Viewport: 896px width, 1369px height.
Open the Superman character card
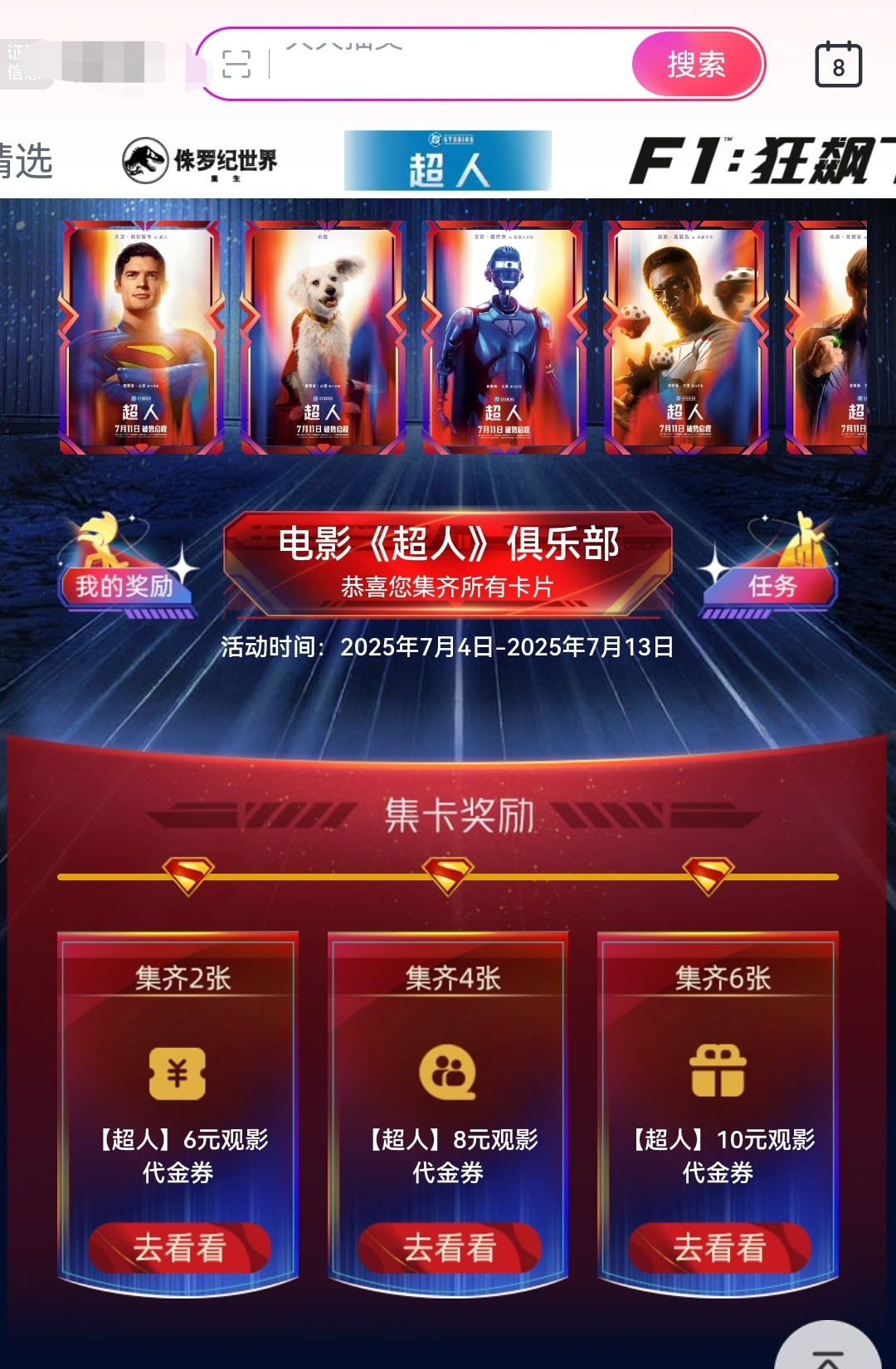(x=142, y=338)
